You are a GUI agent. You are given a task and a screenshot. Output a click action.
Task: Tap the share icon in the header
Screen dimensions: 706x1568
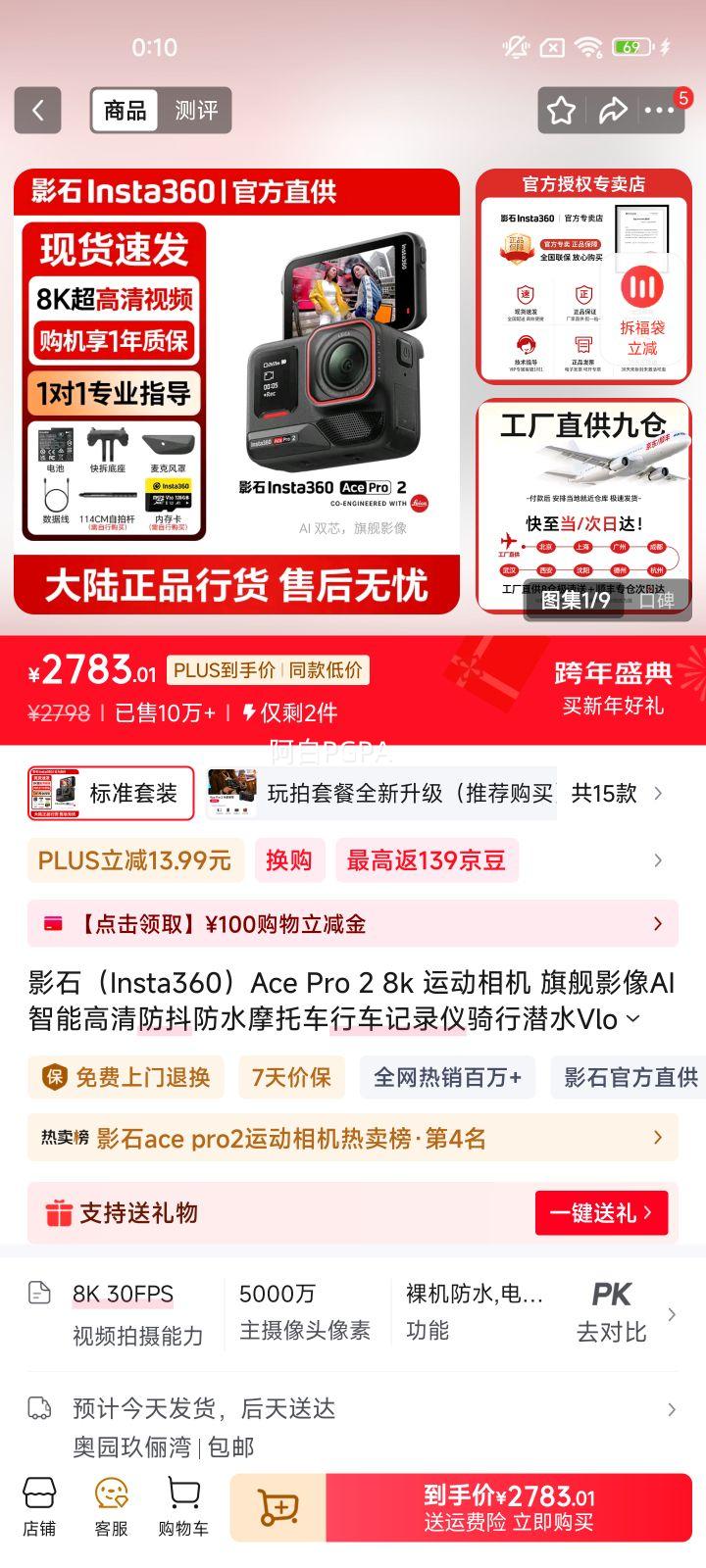[613, 111]
